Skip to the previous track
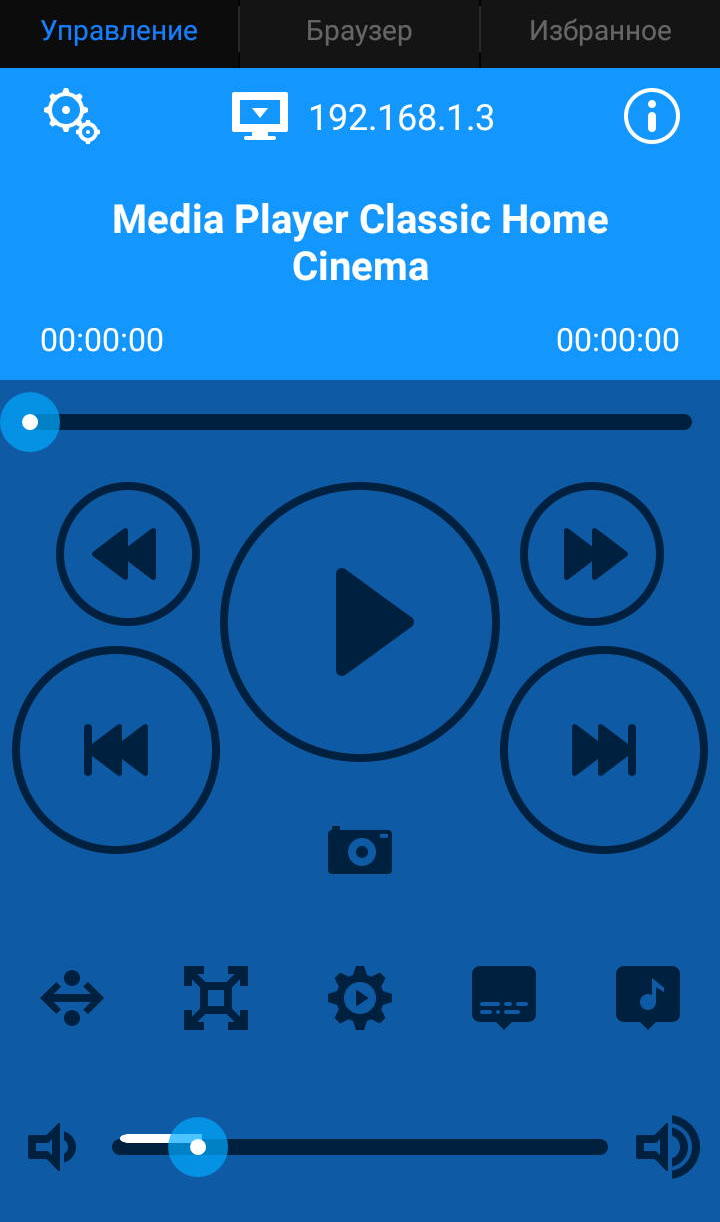Image resolution: width=720 pixels, height=1222 pixels. point(116,750)
